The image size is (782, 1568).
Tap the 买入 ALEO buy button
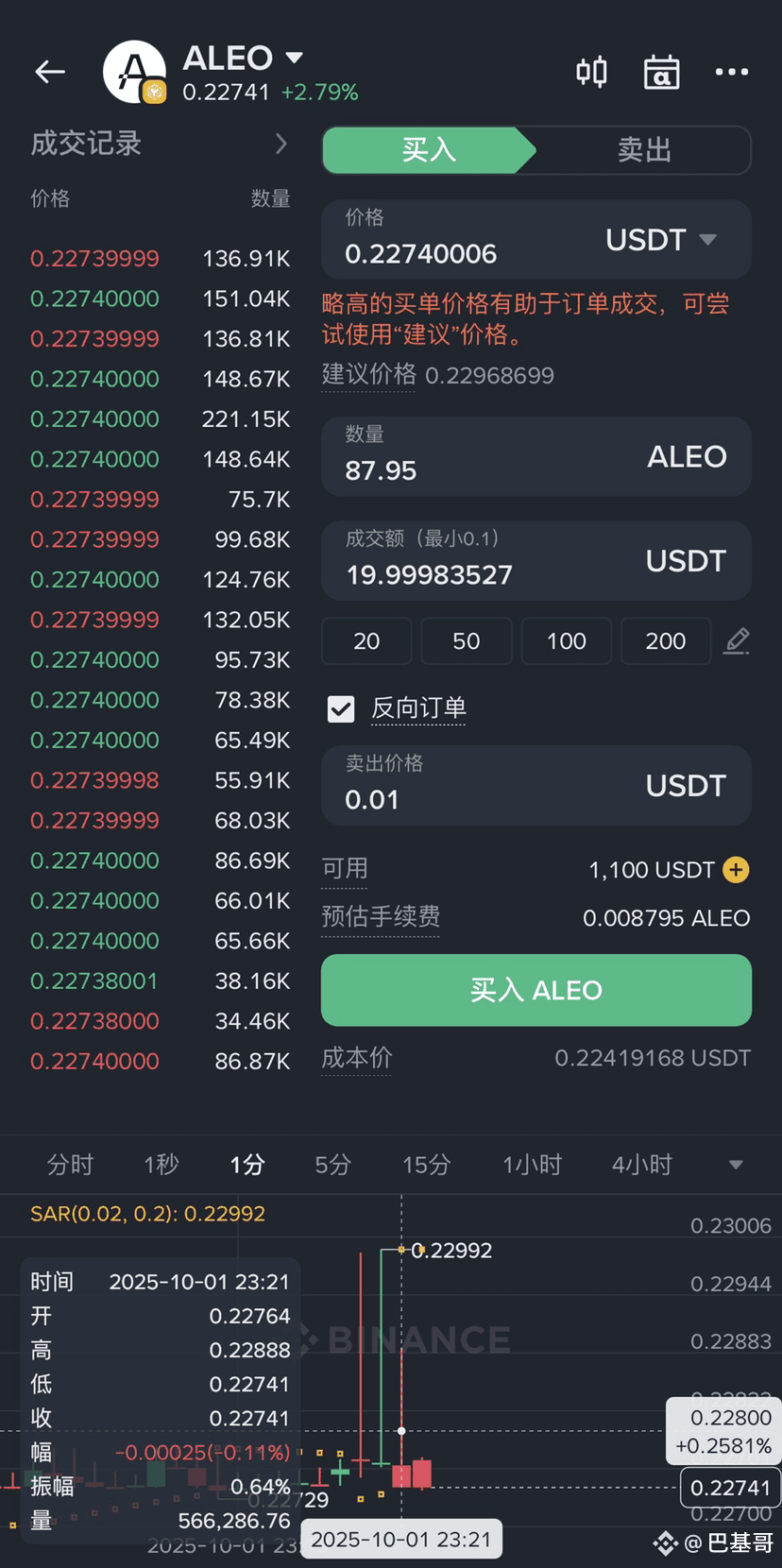tap(535, 990)
